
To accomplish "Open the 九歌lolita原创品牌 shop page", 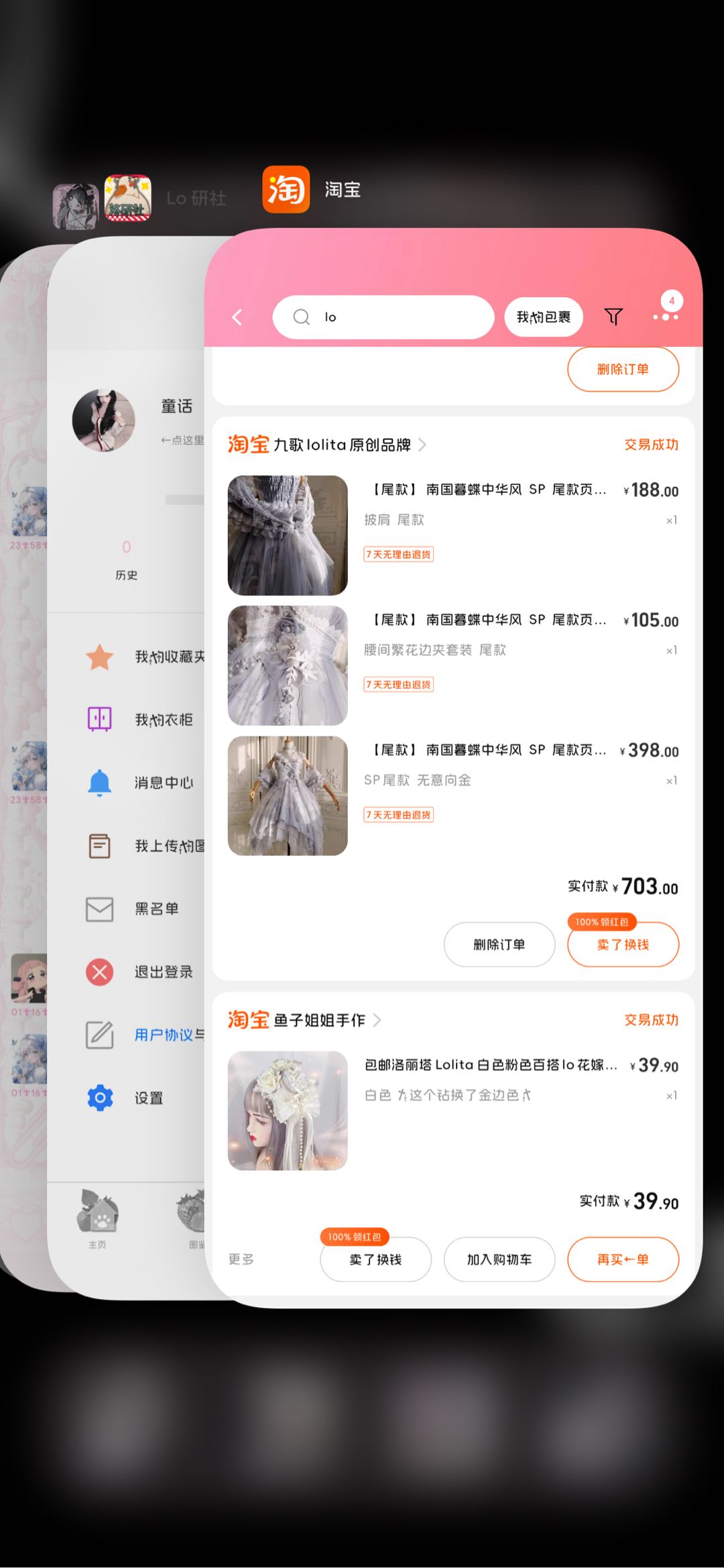I will click(x=342, y=445).
